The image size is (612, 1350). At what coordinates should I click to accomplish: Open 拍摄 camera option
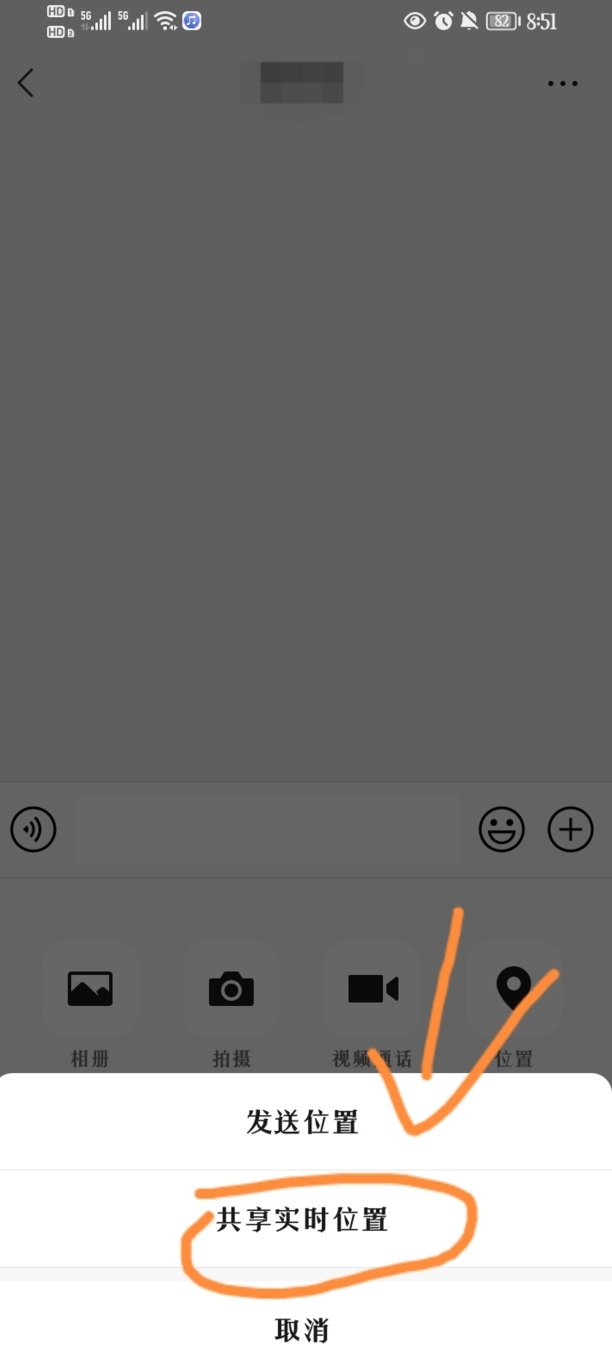pos(231,989)
